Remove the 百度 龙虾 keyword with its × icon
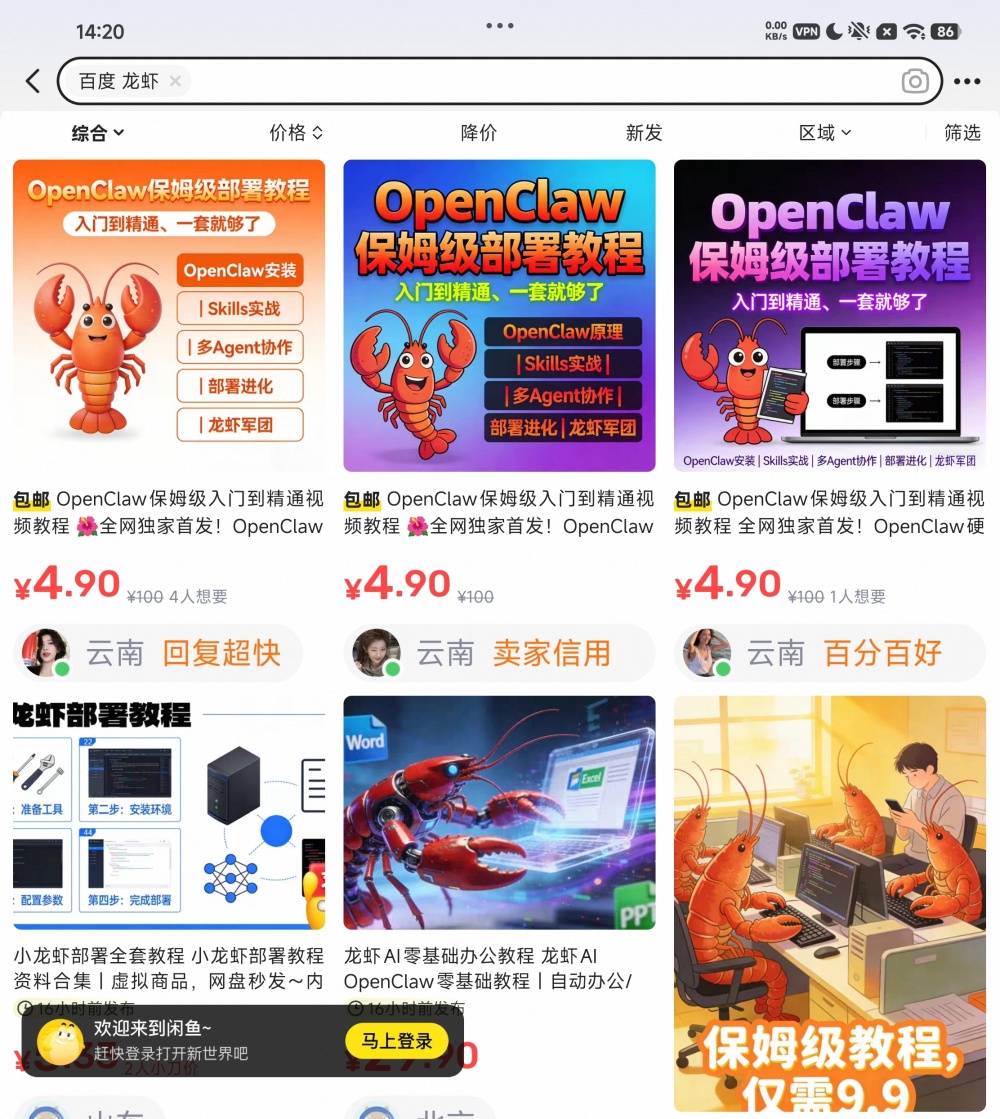The image size is (1000, 1119). (x=175, y=82)
